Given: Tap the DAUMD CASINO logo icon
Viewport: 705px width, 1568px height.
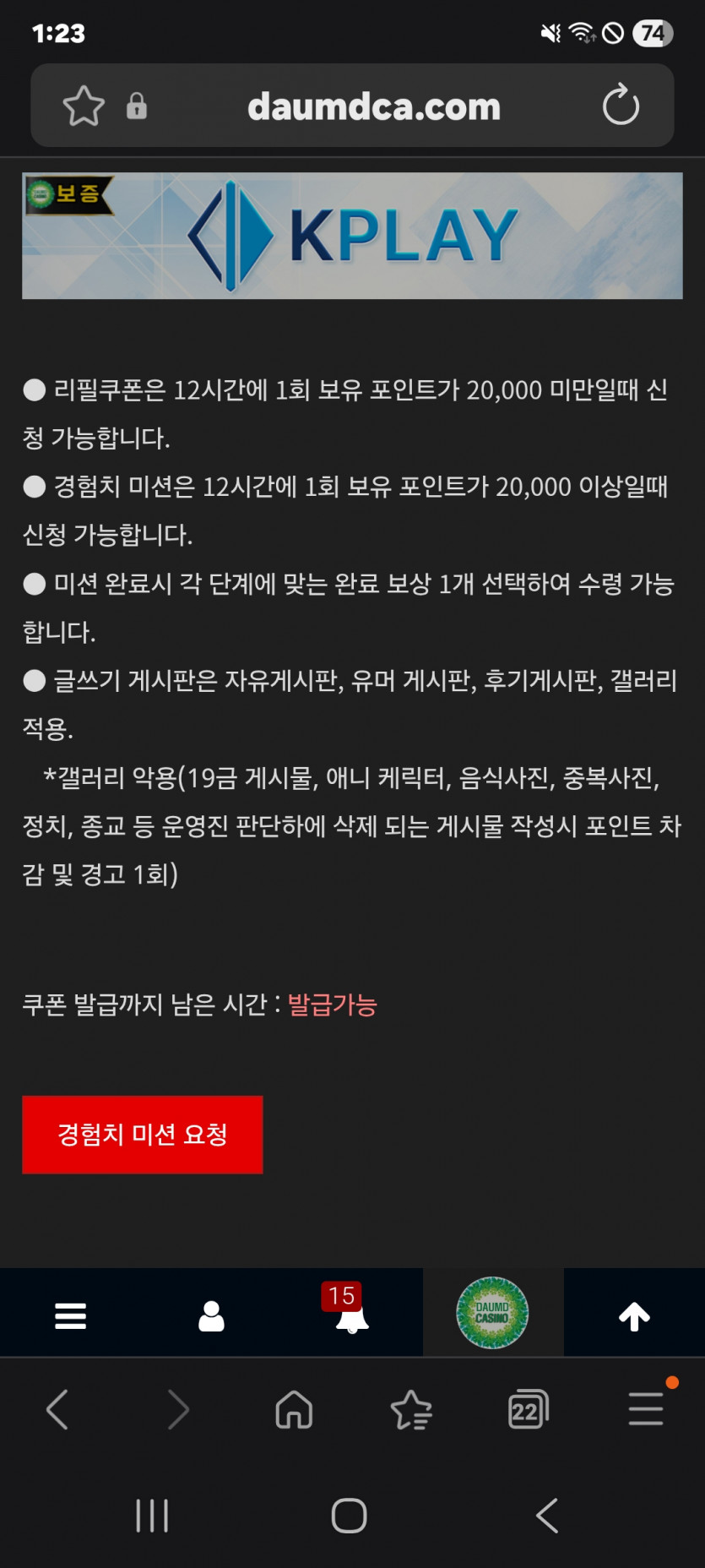Looking at the screenshot, I should pyautogui.click(x=493, y=1312).
